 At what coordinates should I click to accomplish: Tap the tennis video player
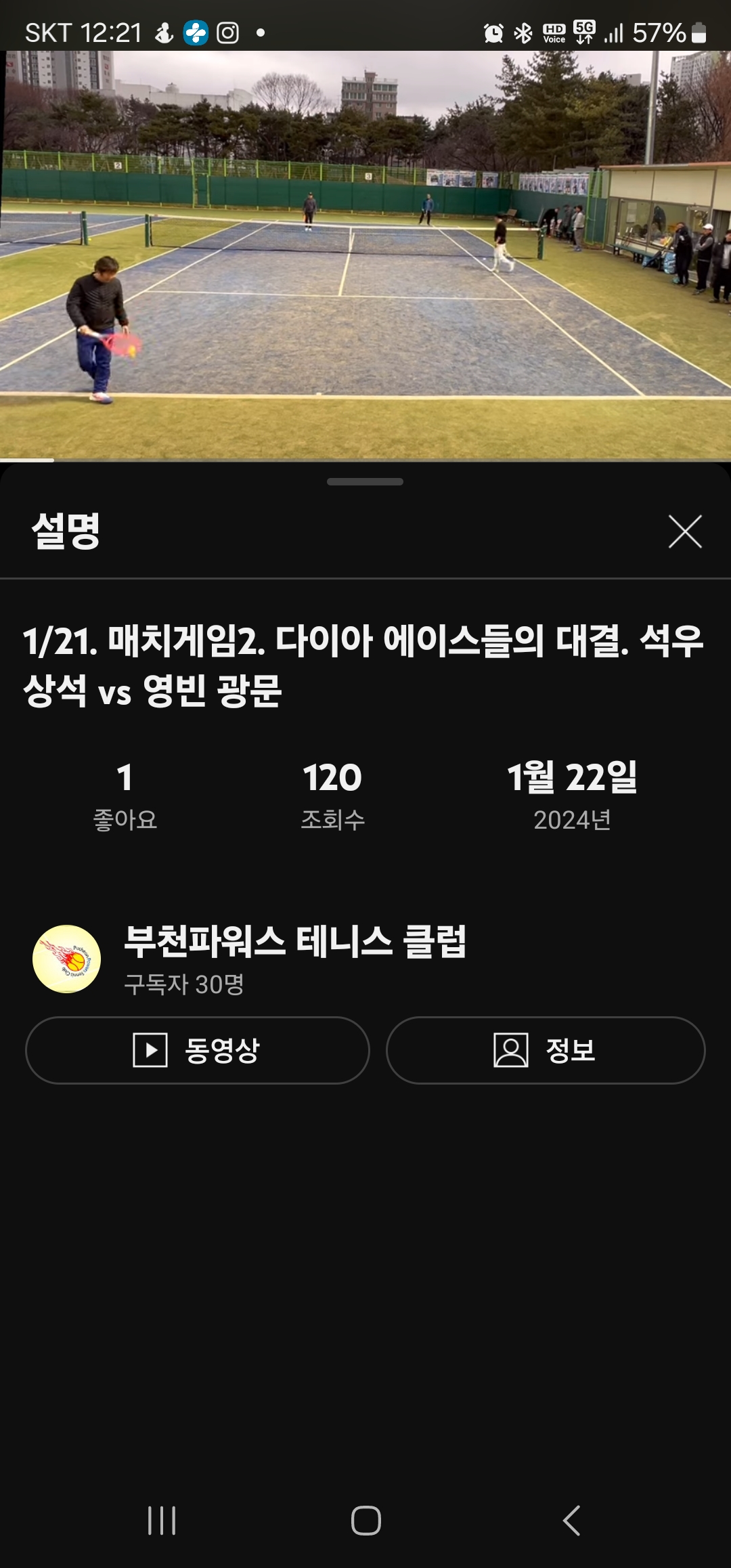(365, 256)
